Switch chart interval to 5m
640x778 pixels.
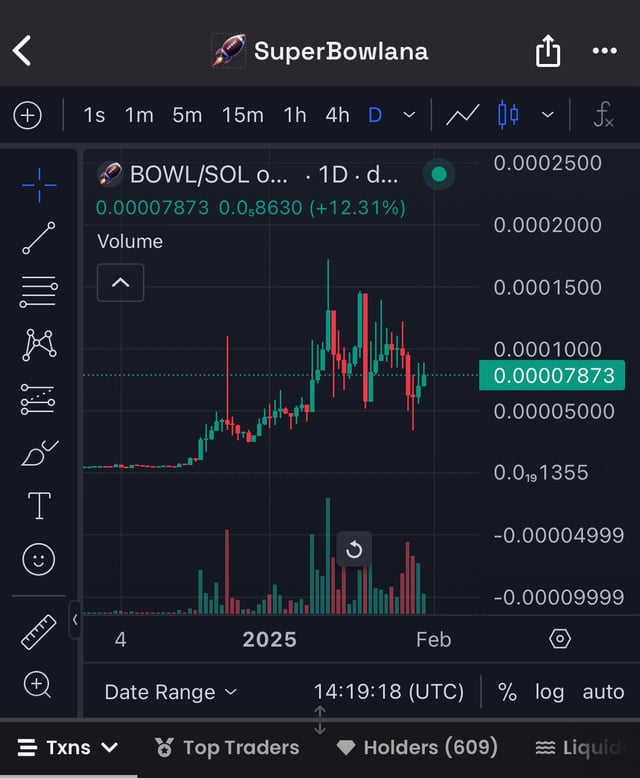pos(187,115)
